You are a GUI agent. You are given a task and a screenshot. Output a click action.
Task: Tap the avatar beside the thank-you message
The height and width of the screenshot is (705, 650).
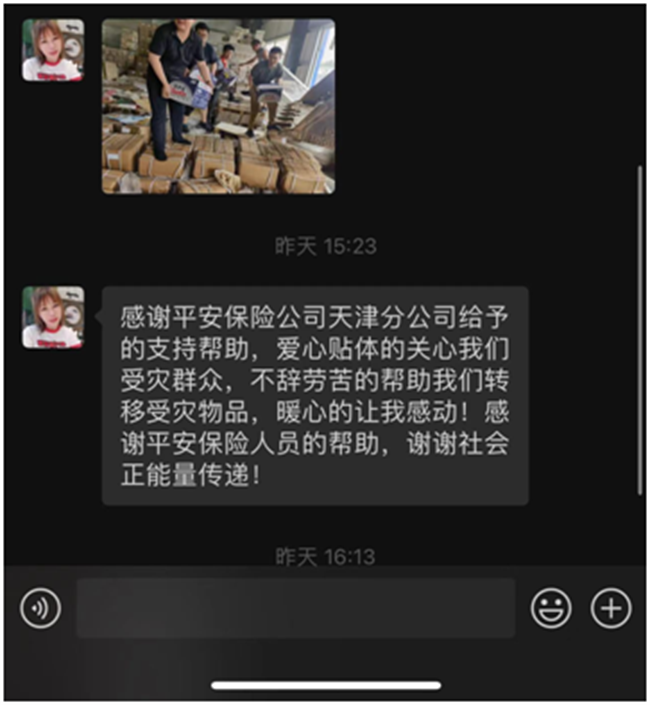click(x=53, y=318)
